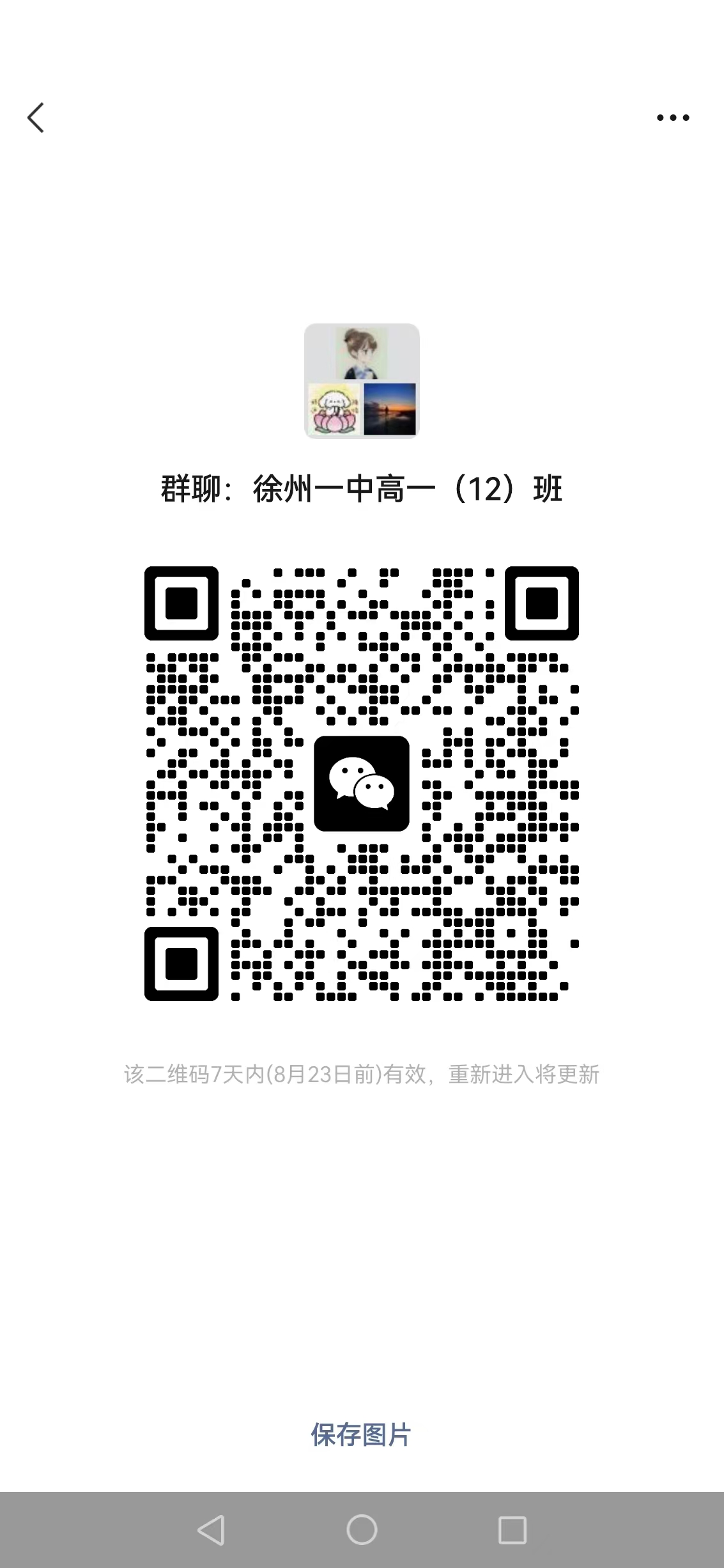The width and height of the screenshot is (724, 1568).
Task: Tap the system back triangle button
Action: [x=211, y=1530]
